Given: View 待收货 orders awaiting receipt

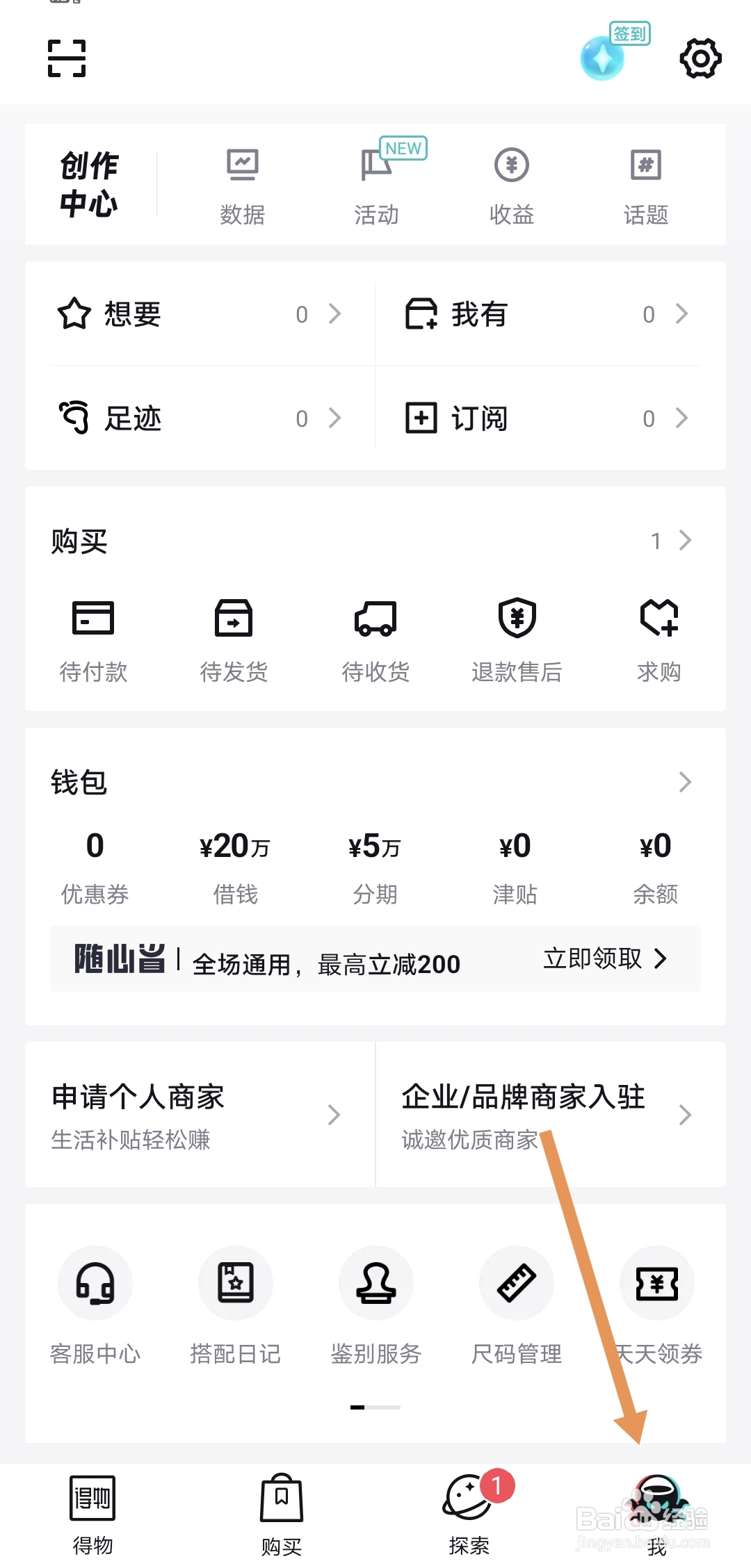Looking at the screenshot, I should [375, 641].
